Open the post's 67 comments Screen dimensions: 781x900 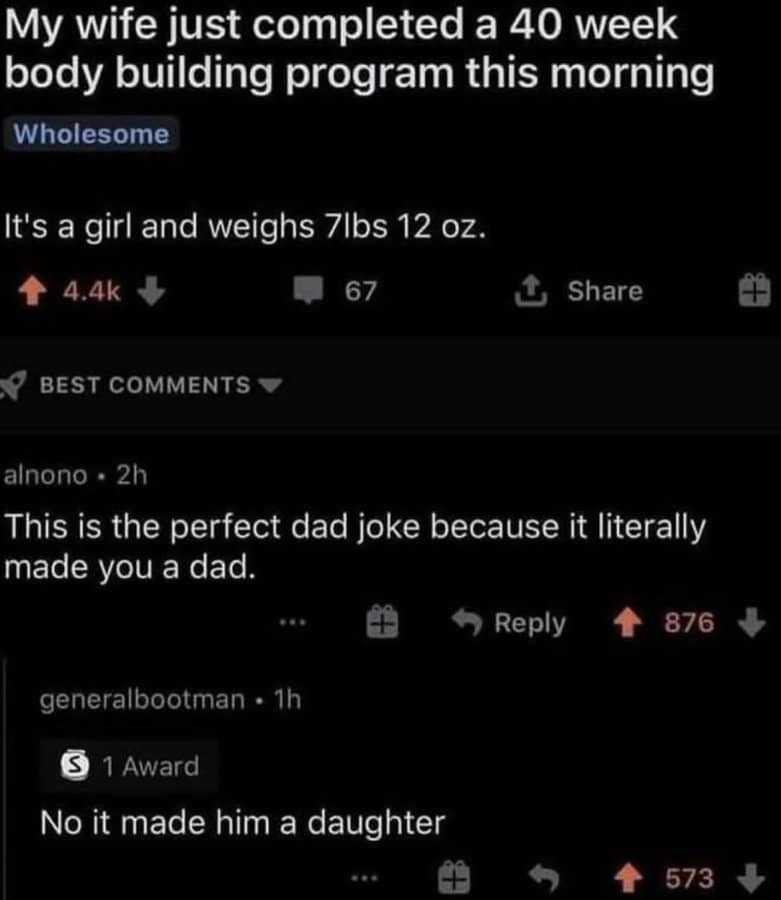pos(334,291)
